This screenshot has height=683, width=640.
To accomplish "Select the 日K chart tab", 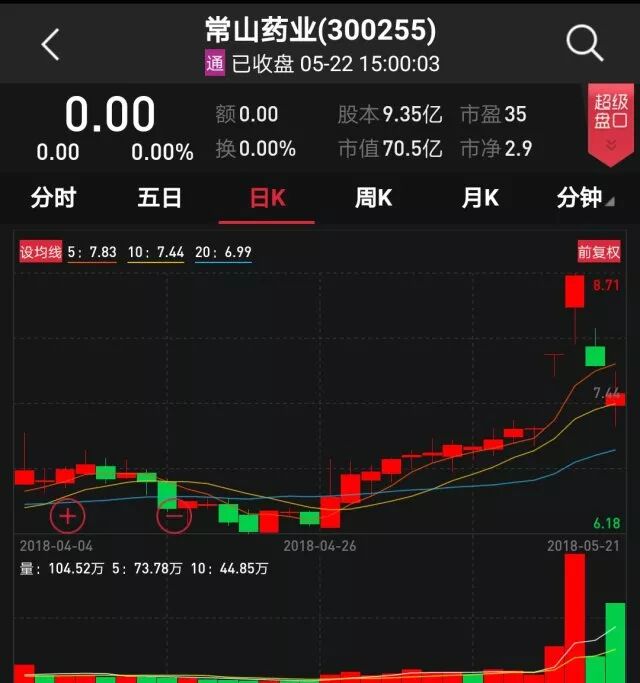I will (x=267, y=198).
